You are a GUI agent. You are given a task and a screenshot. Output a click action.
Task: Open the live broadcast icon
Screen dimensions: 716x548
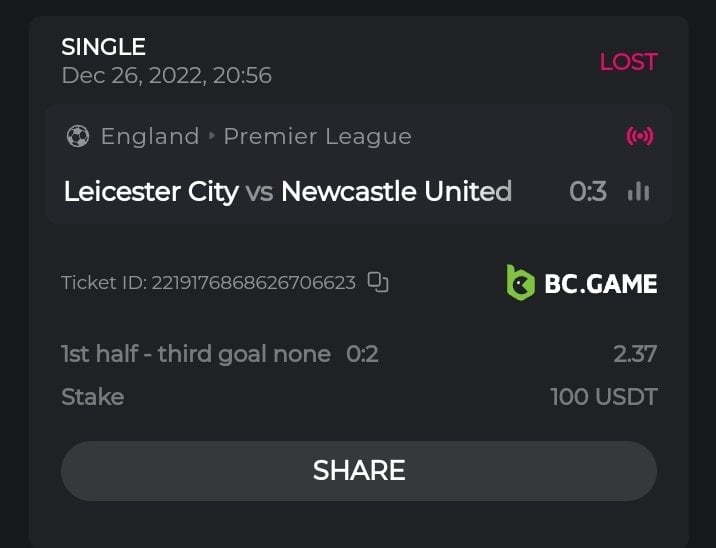[x=639, y=136]
